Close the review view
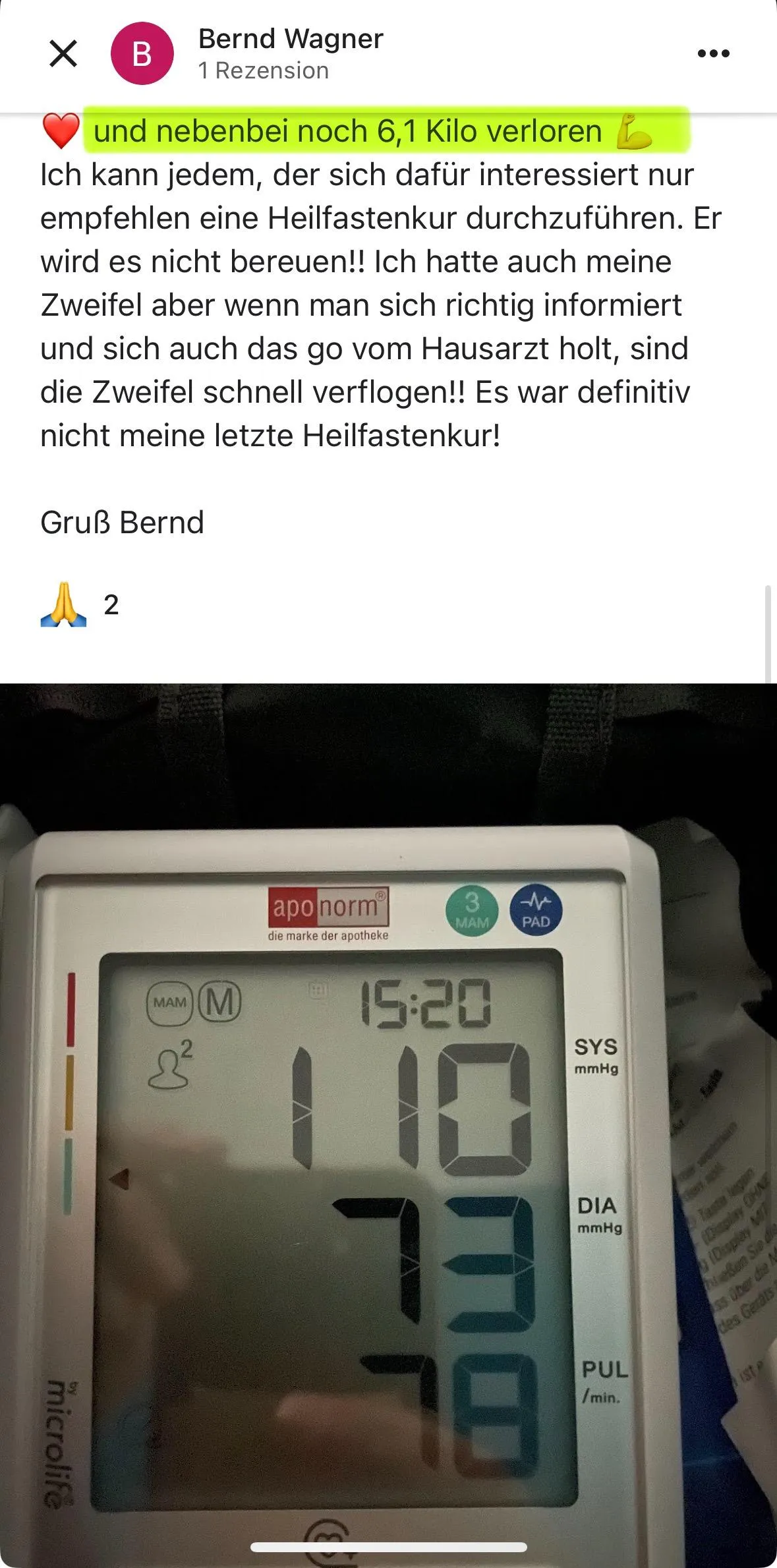The image size is (777, 1568). coord(63,53)
